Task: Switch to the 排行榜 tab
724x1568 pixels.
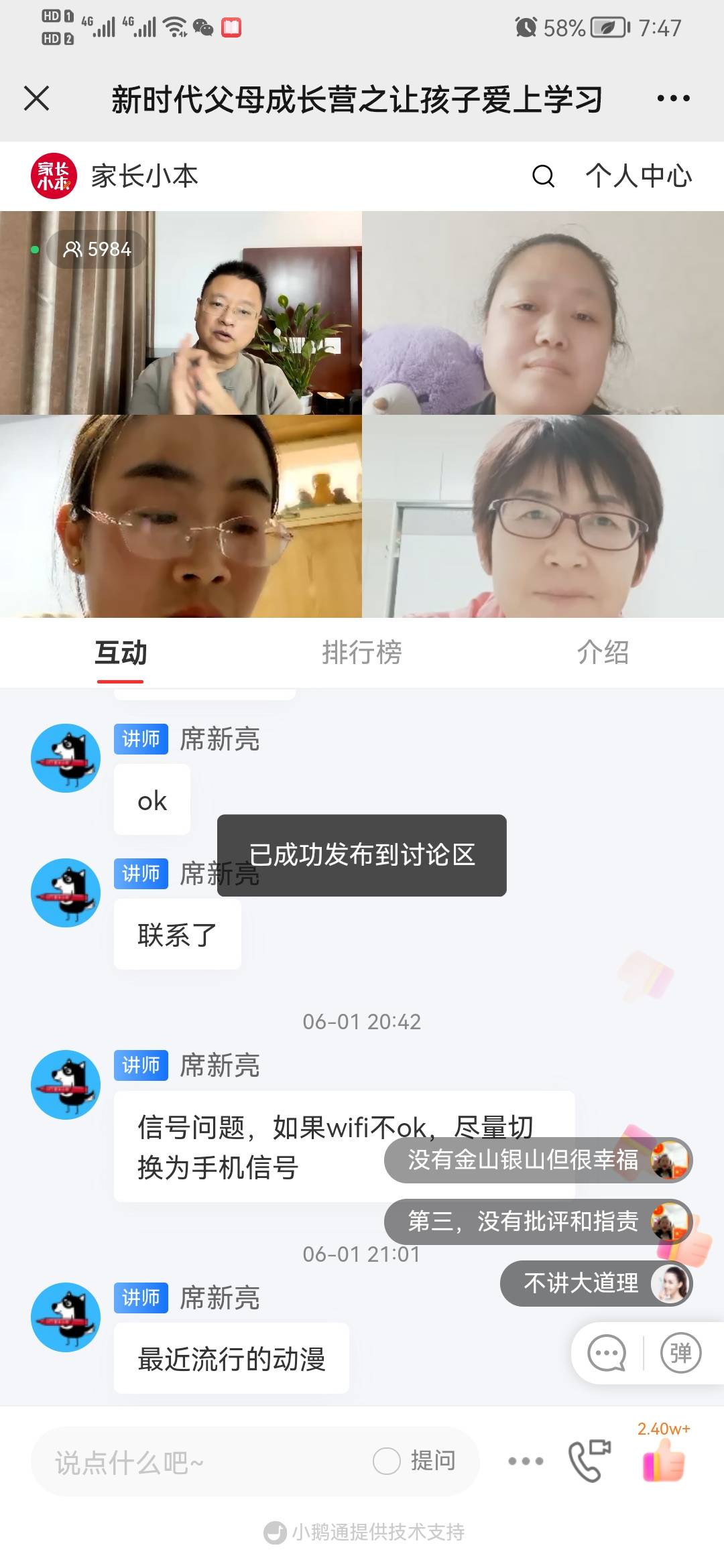Action: 361,655
